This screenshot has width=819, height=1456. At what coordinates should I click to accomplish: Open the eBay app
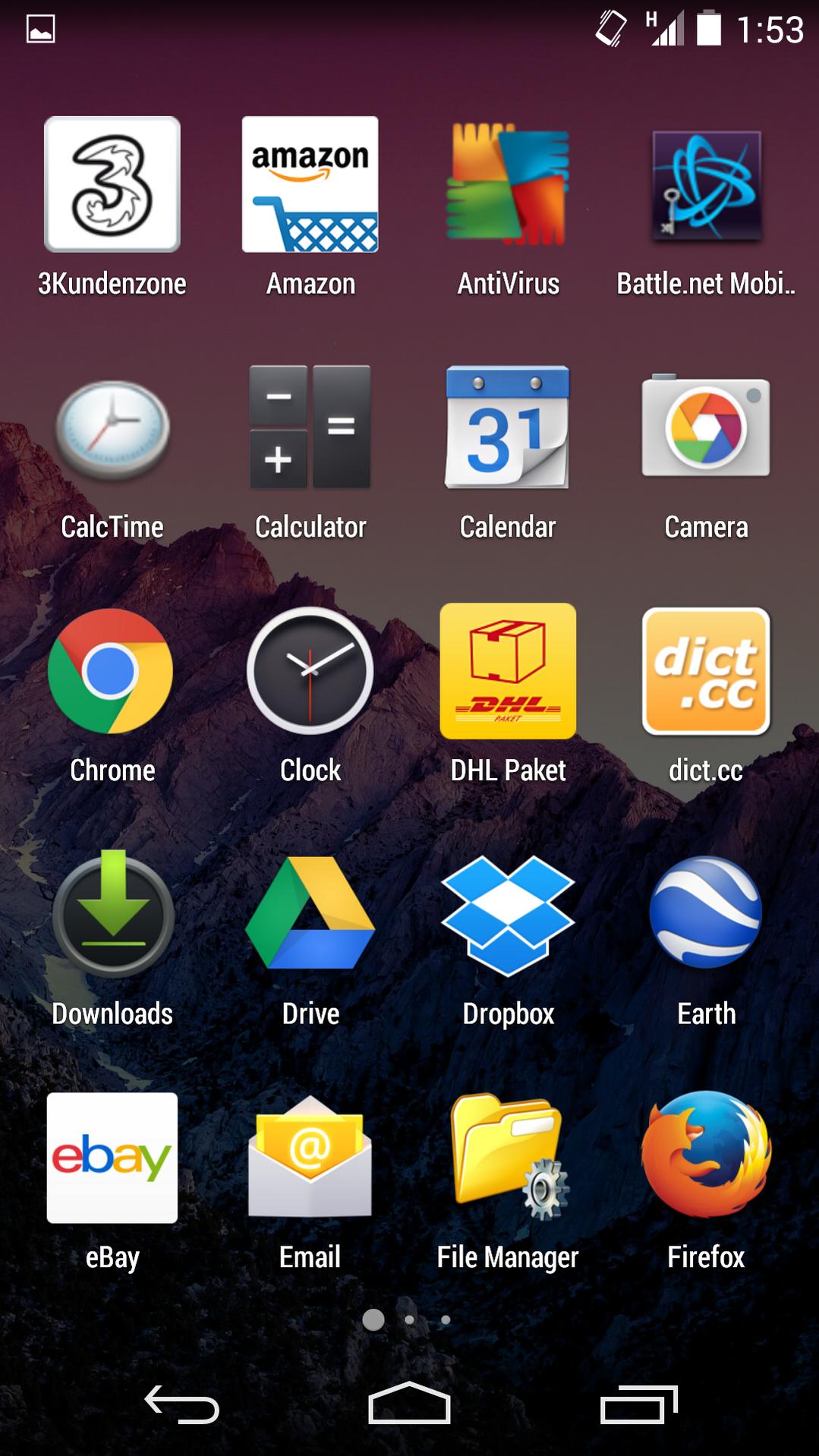[112, 1158]
